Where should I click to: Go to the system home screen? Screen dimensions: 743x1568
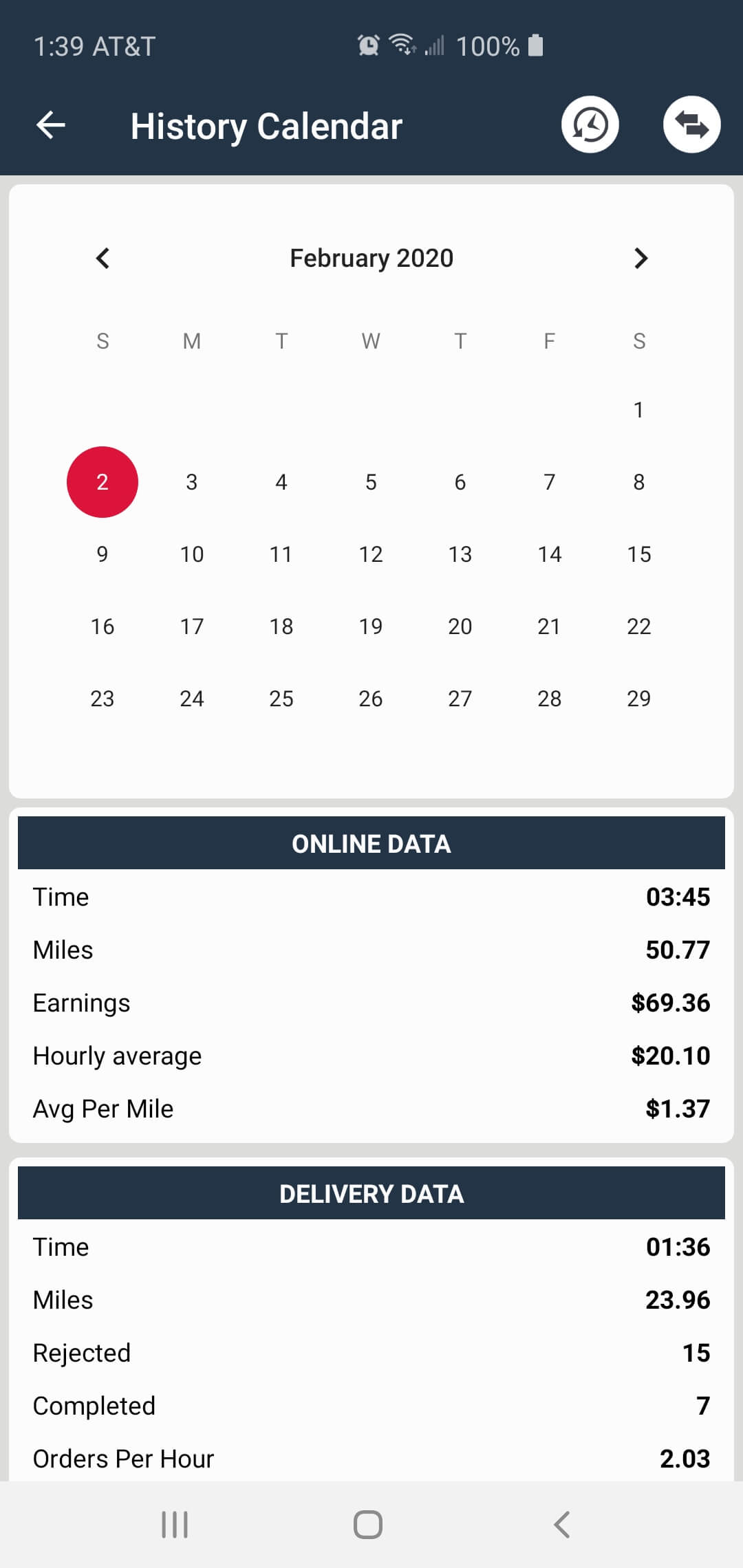click(368, 1525)
